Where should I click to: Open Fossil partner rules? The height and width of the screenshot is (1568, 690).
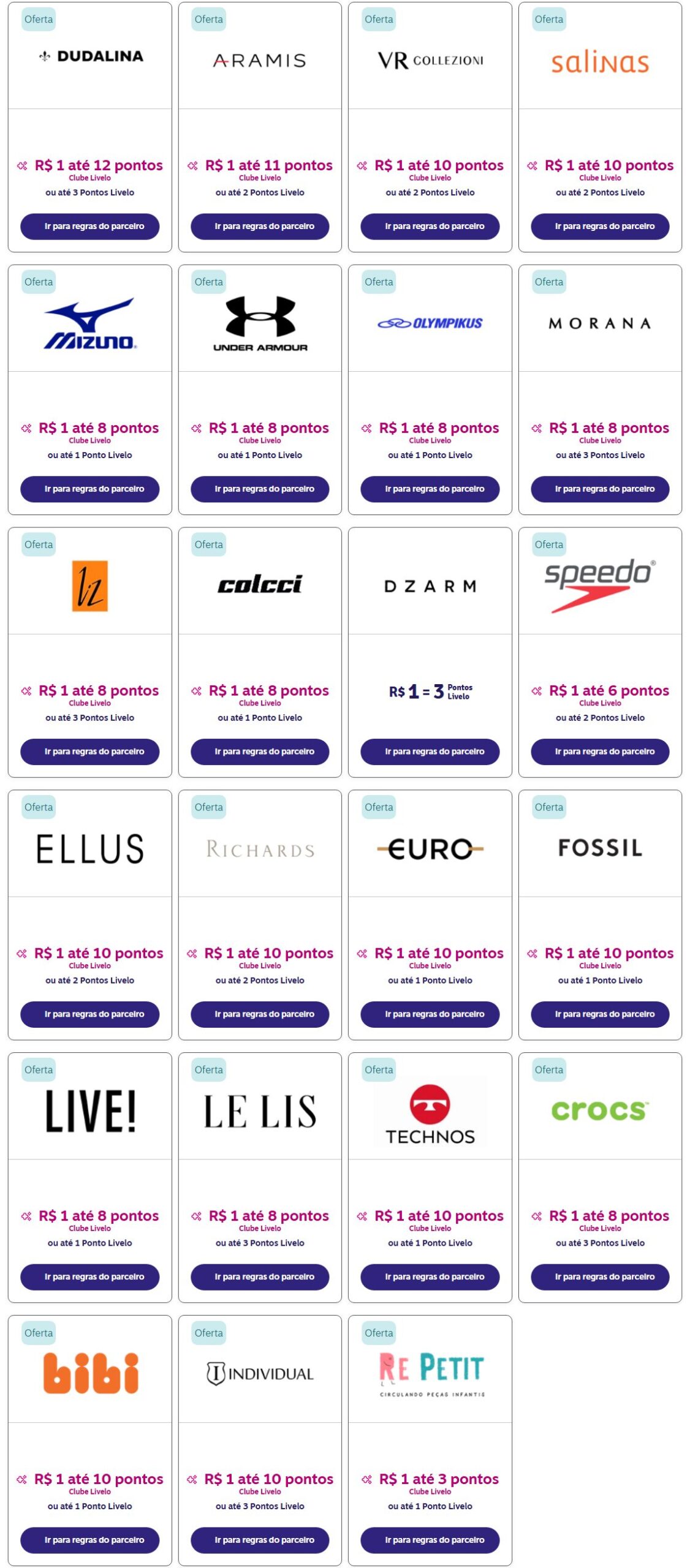[x=600, y=1014]
